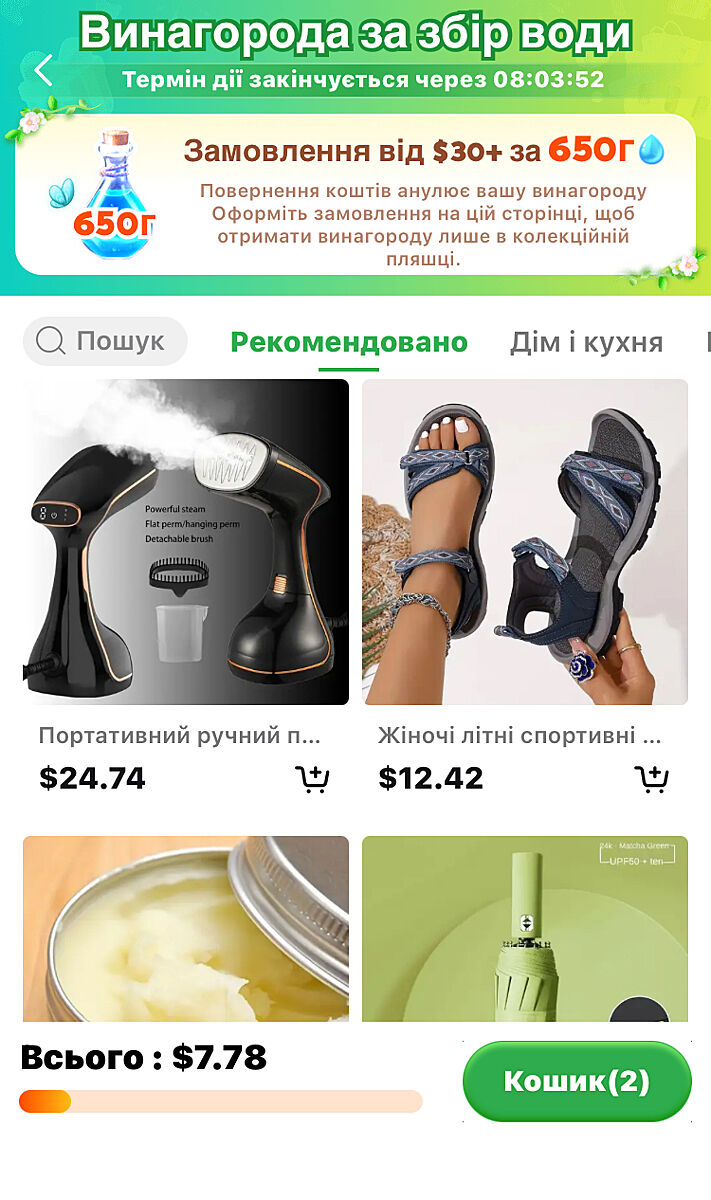The height and width of the screenshot is (1200, 711).
Task: Open the product with cream in a tin
Action: click(x=186, y=928)
